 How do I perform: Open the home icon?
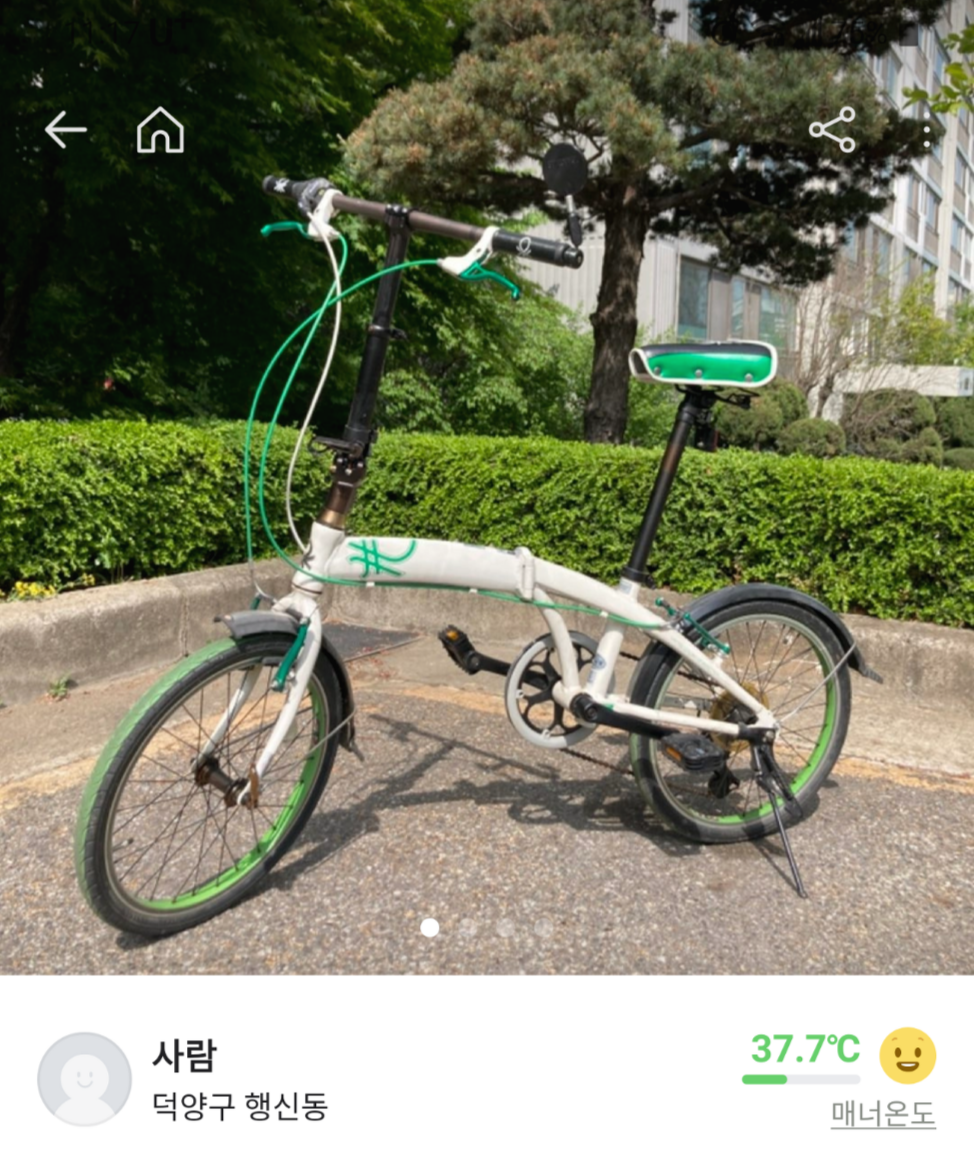(160, 130)
